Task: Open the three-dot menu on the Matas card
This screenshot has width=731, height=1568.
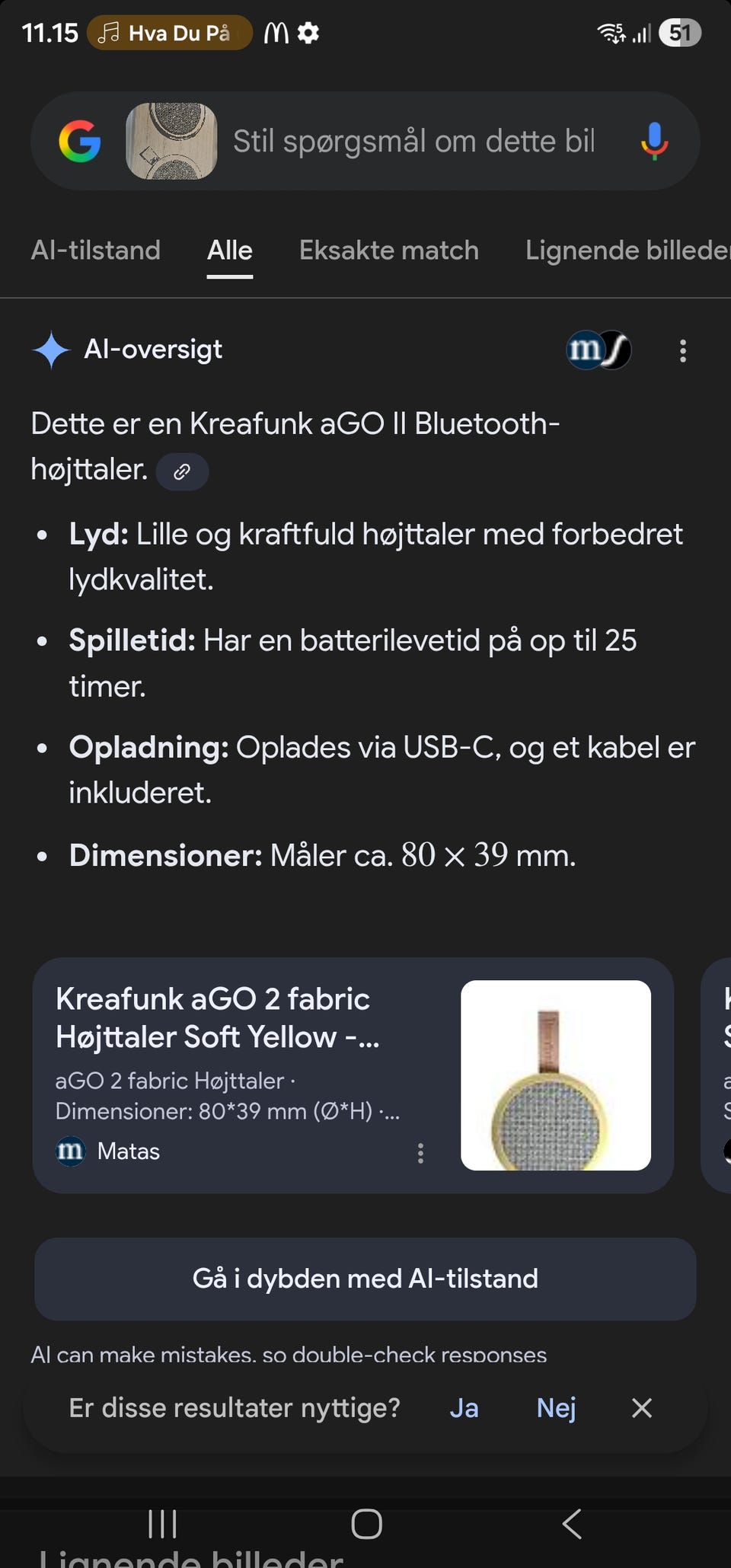Action: coord(421,1154)
